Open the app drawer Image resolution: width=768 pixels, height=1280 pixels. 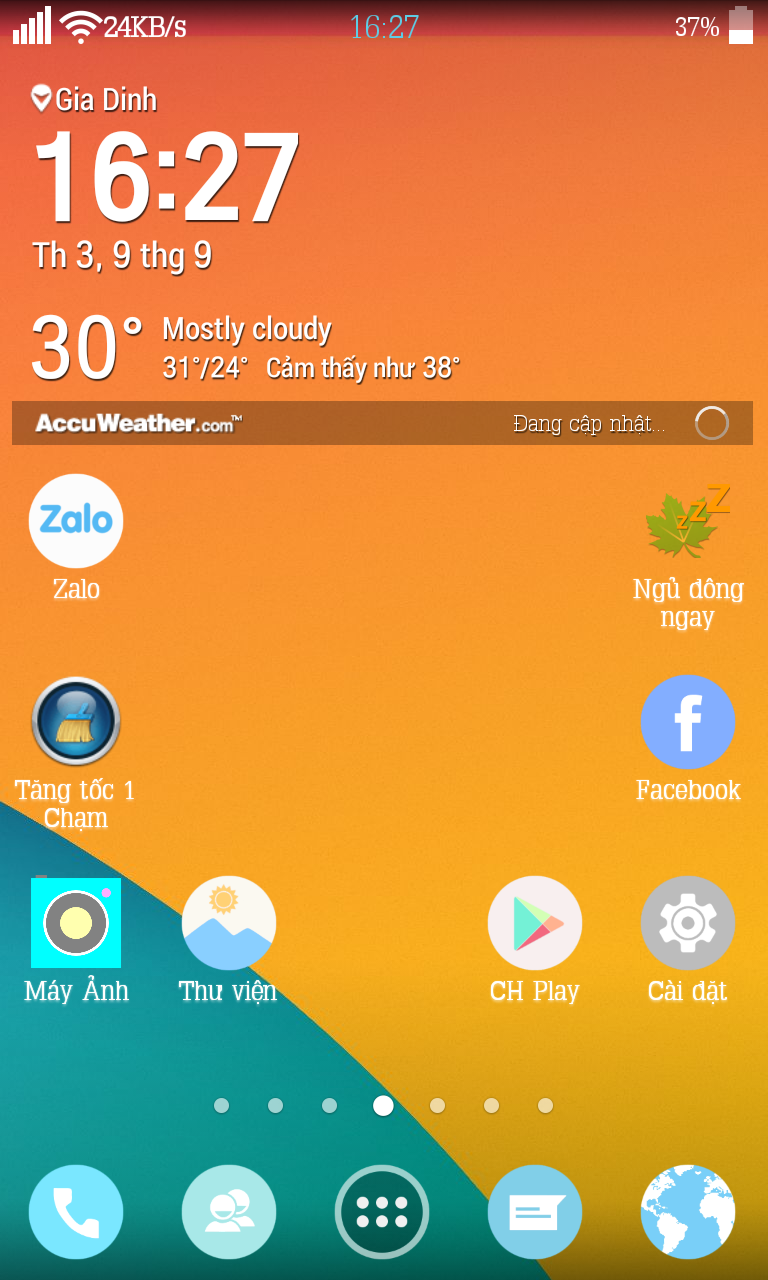(x=382, y=1212)
